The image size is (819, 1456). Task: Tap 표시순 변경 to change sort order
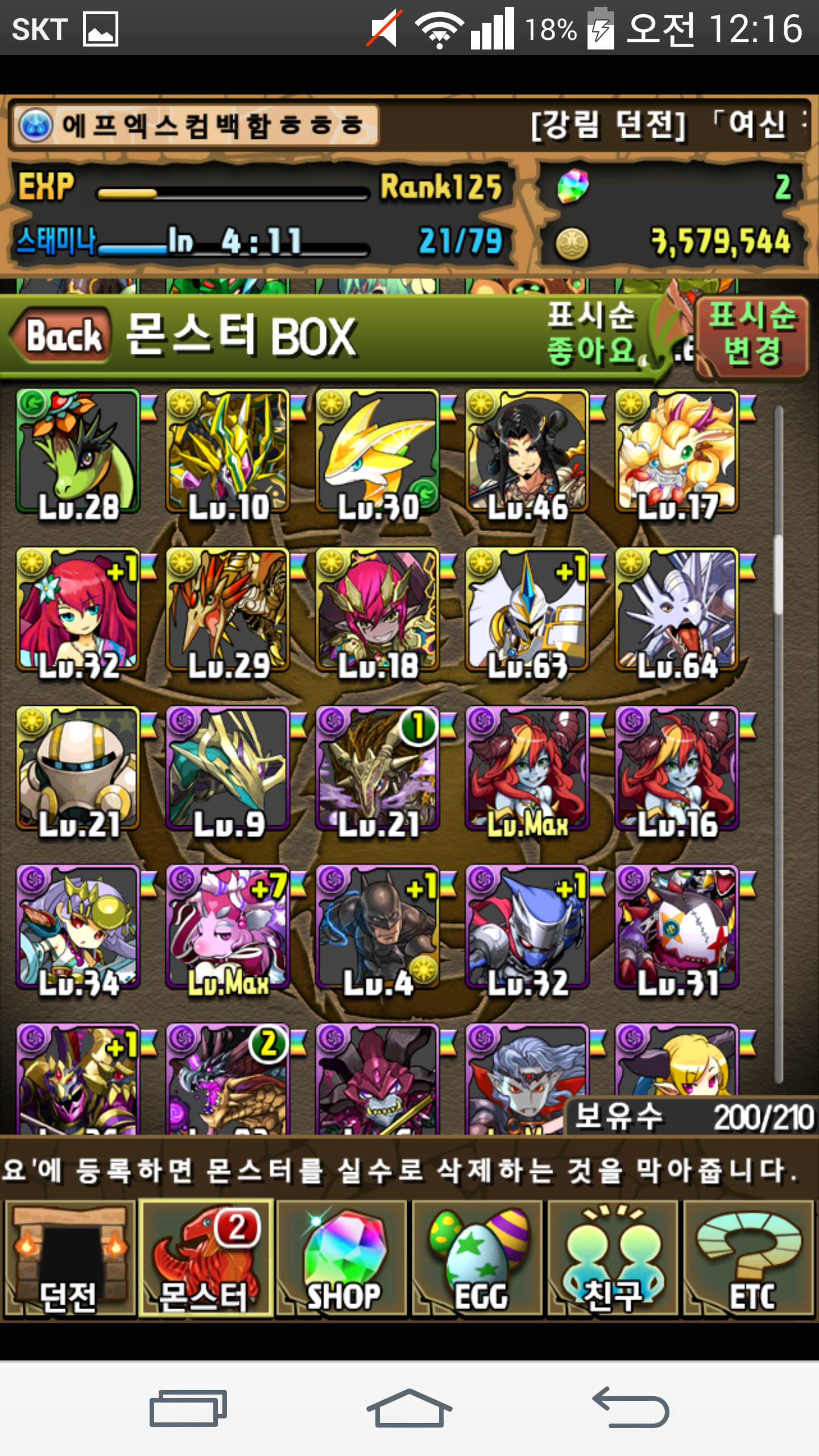click(x=752, y=336)
